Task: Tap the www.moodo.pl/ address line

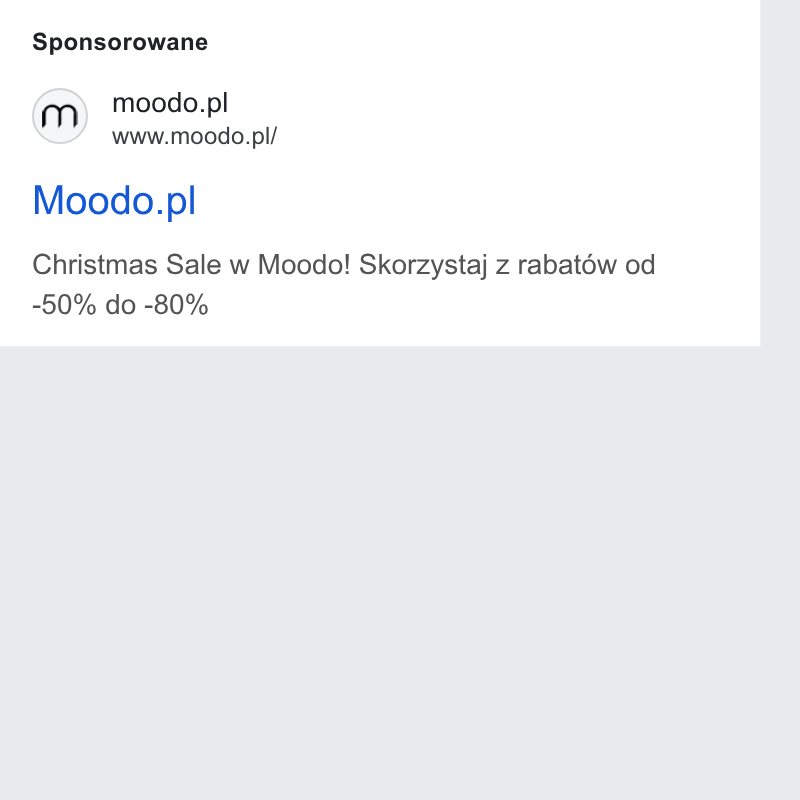Action: tap(194, 137)
